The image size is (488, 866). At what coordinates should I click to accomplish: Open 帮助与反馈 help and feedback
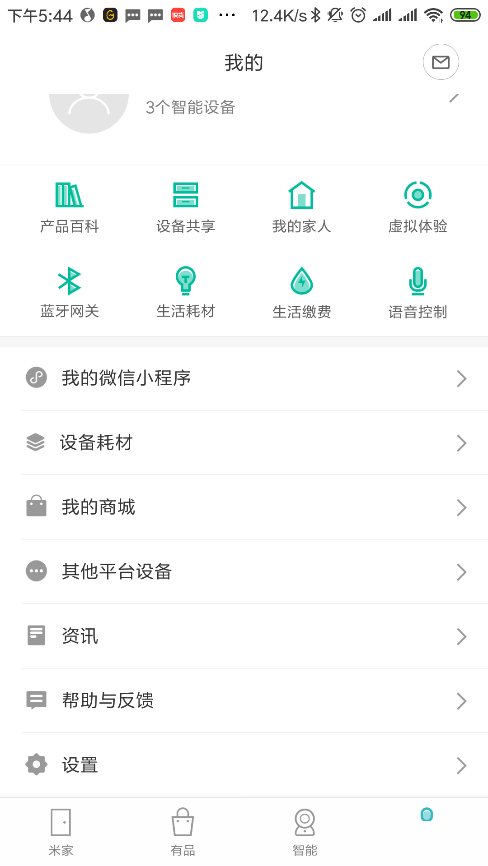pos(244,700)
